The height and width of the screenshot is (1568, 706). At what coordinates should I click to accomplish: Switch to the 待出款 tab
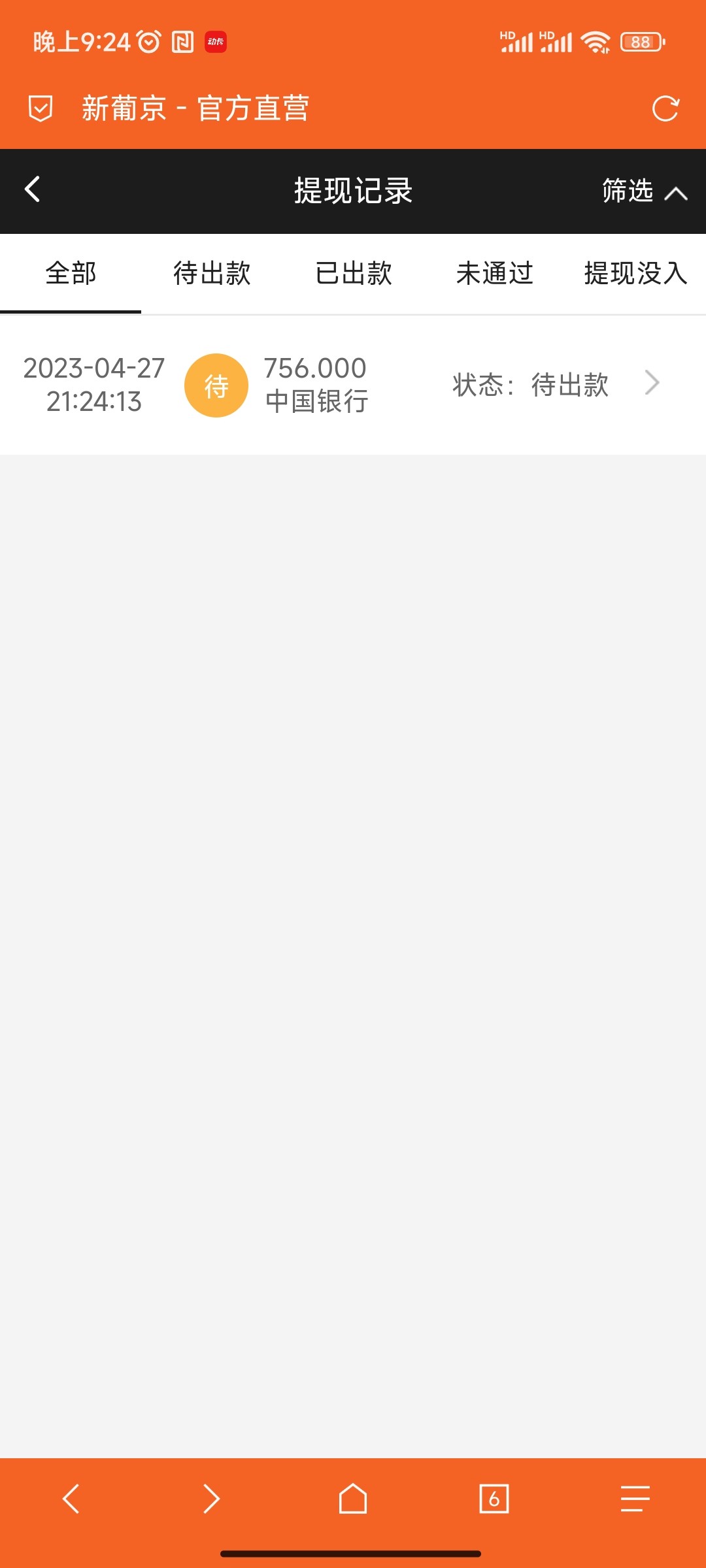coord(212,273)
